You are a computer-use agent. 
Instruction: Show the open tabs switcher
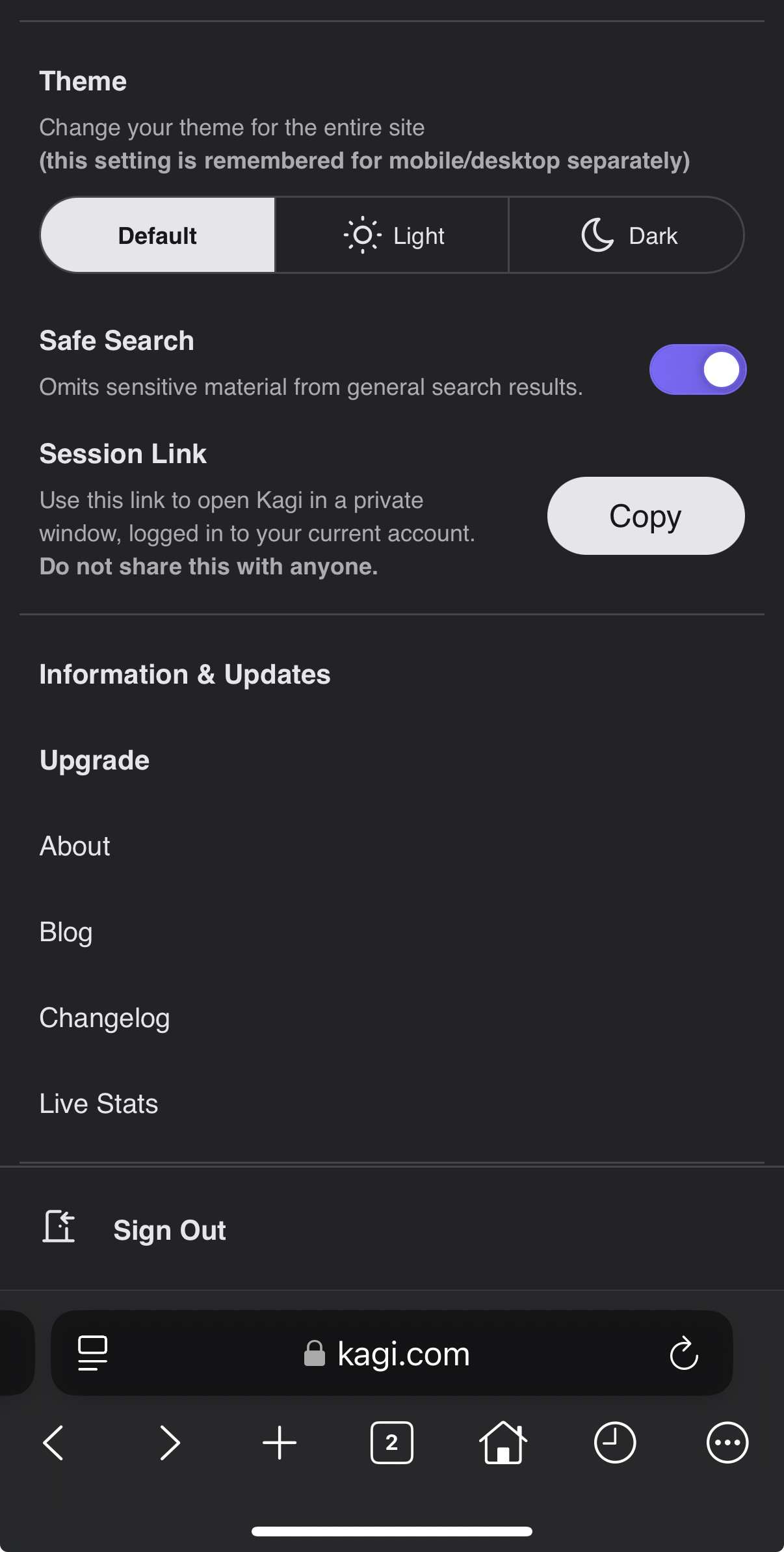tap(391, 1443)
